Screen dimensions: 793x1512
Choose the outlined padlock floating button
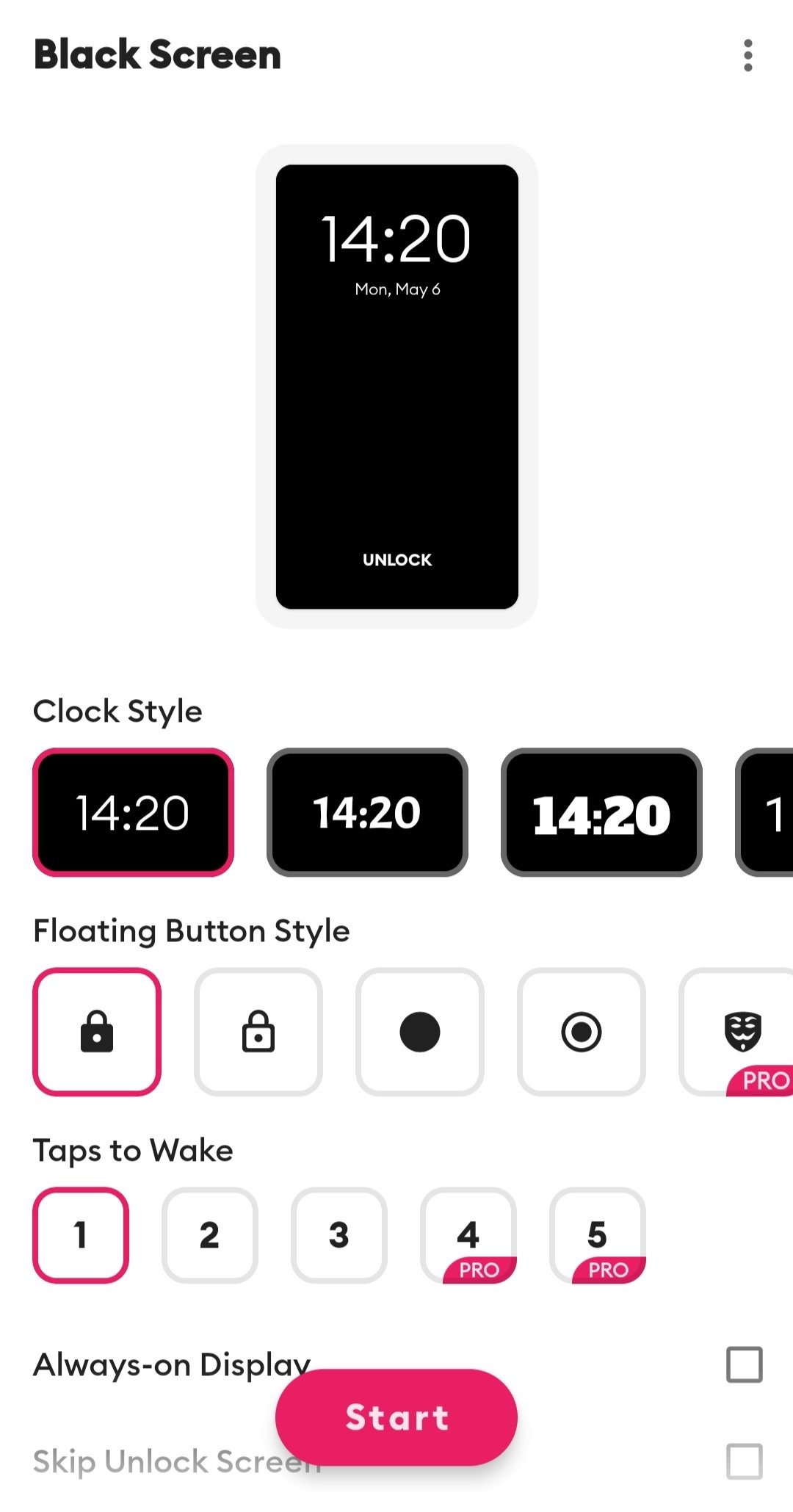pyautogui.click(x=258, y=1032)
